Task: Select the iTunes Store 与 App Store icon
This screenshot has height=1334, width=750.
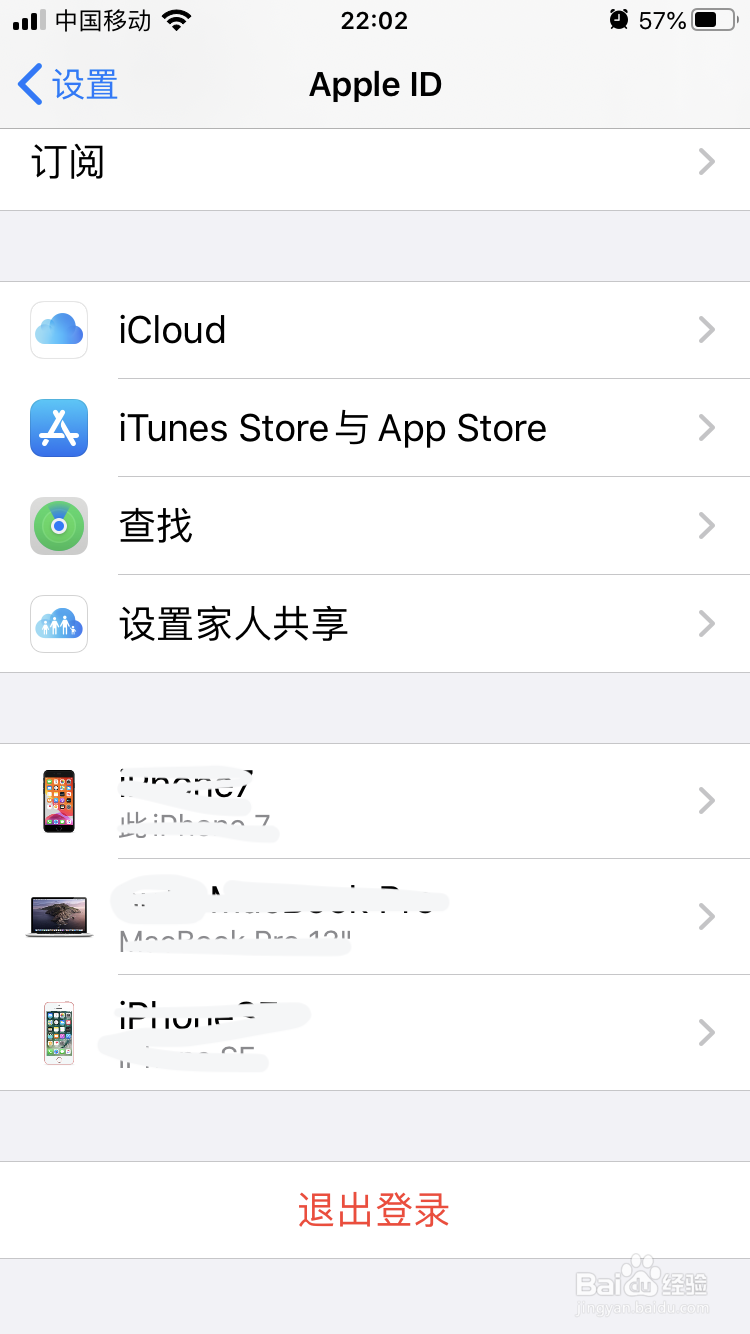Action: [58, 428]
